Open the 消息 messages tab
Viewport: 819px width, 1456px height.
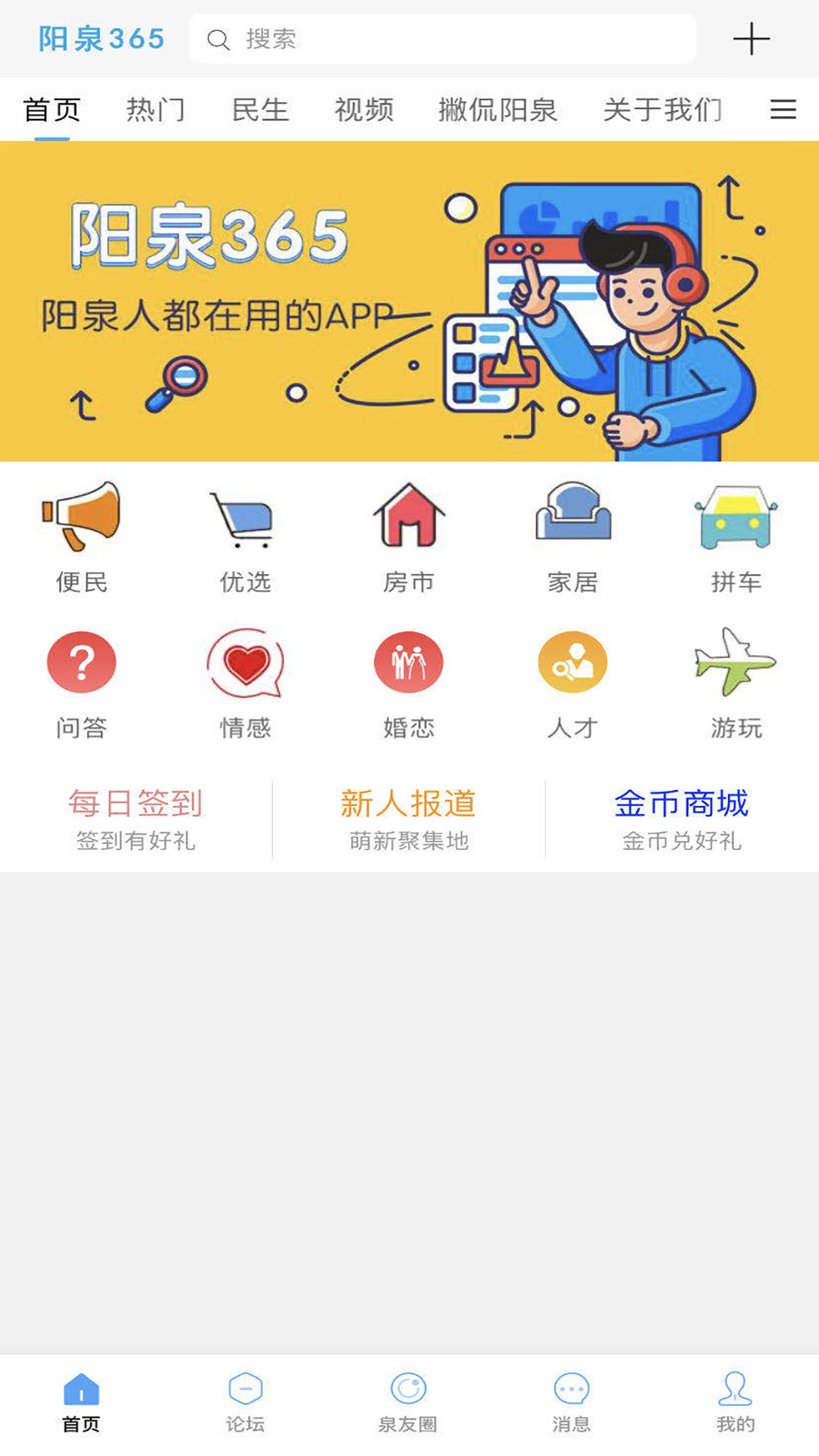point(572,1403)
